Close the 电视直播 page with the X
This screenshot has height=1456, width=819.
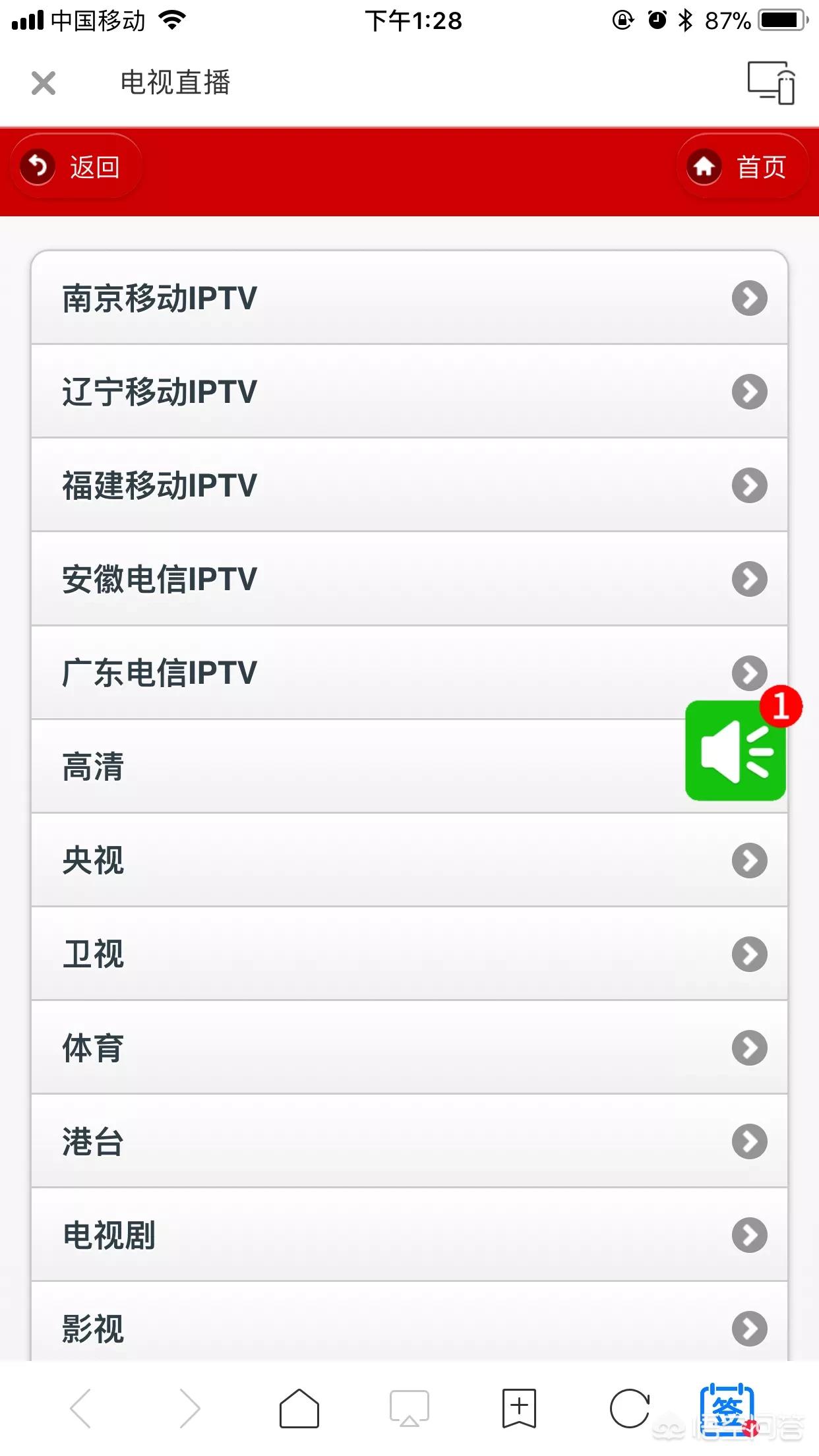click(x=43, y=83)
